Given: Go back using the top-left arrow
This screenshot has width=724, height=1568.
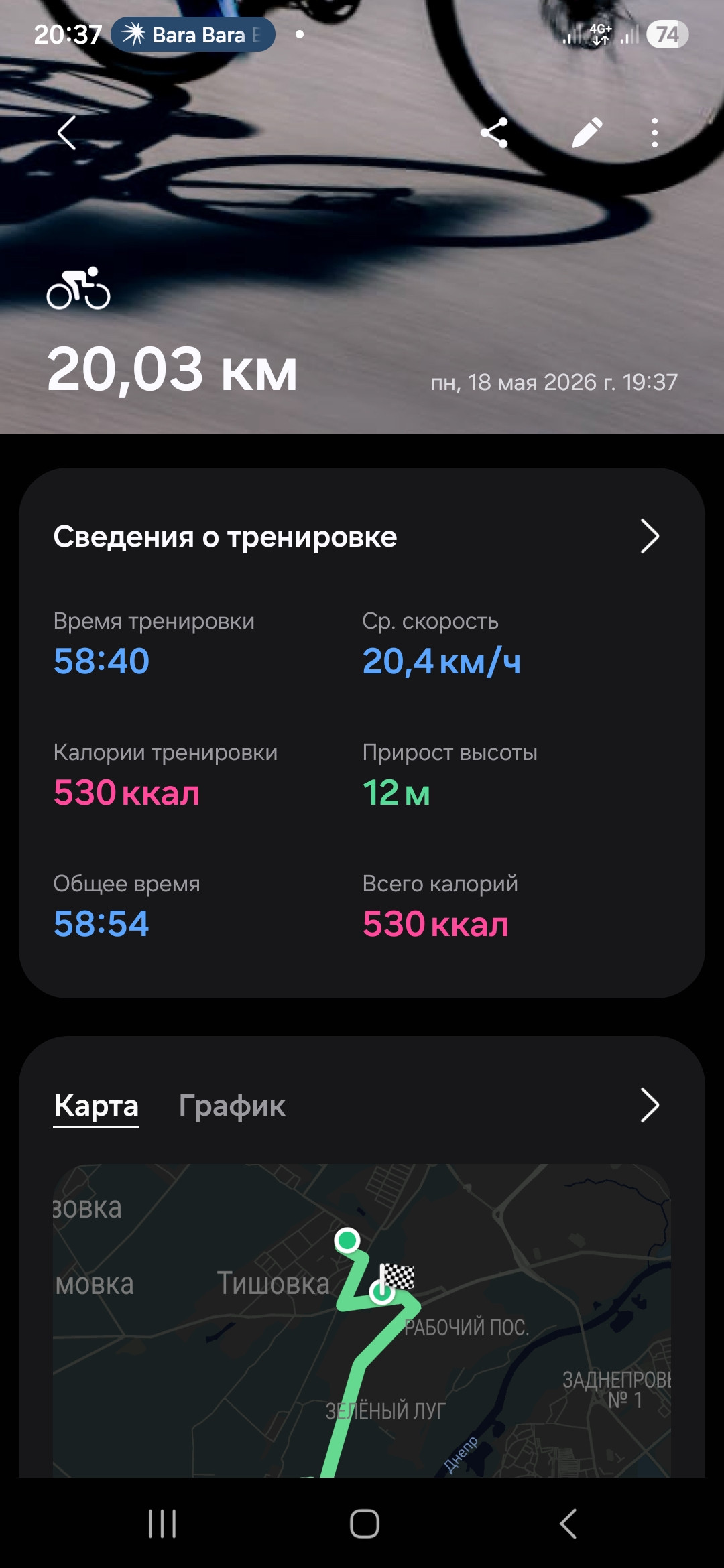Looking at the screenshot, I should [66, 133].
